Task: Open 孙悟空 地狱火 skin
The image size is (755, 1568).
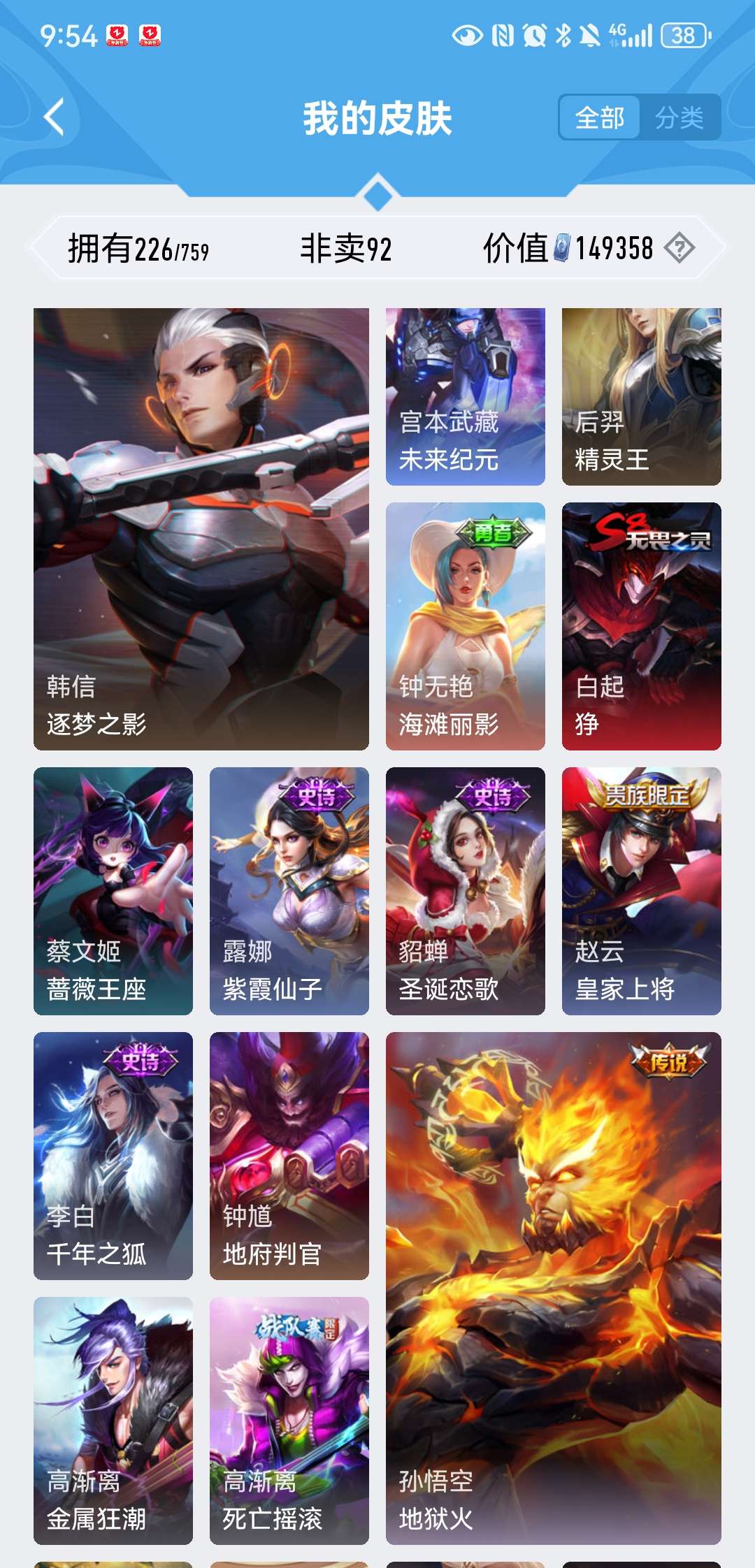Action: click(x=553, y=1288)
